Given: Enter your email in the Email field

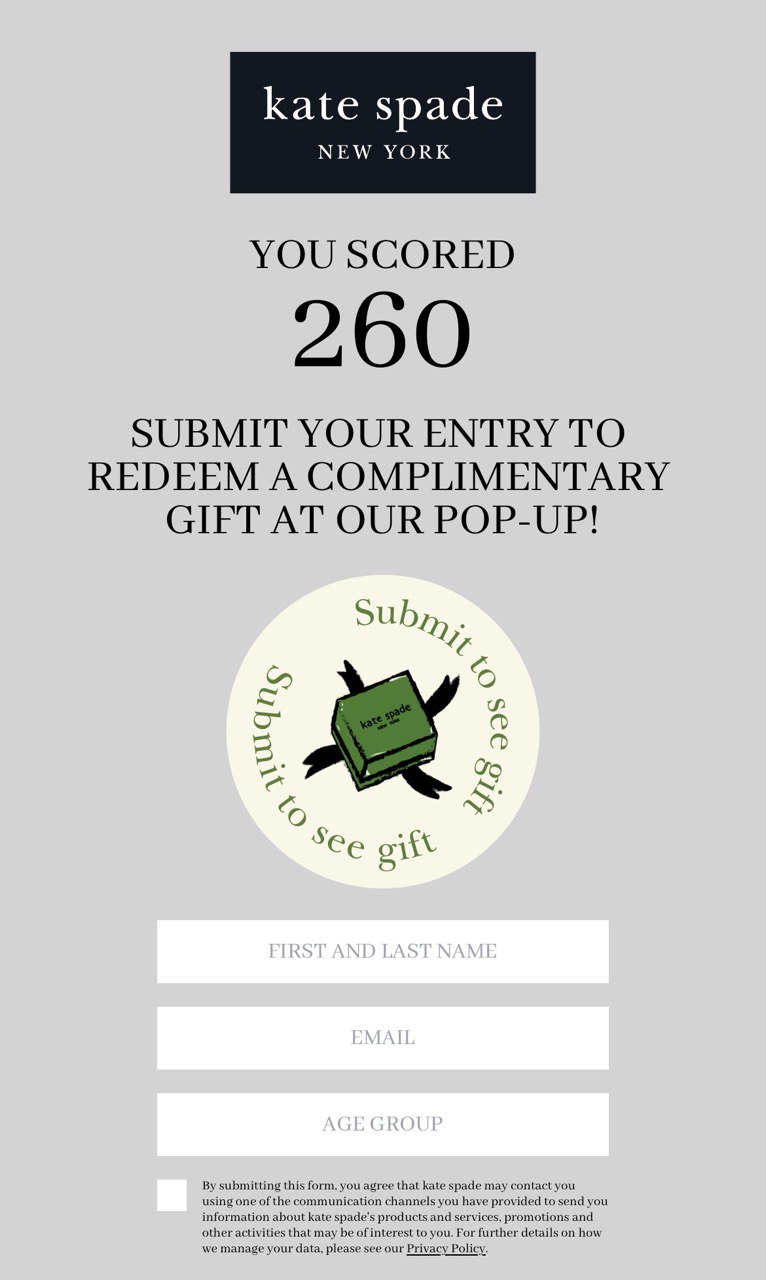Looking at the screenshot, I should pos(382,1038).
